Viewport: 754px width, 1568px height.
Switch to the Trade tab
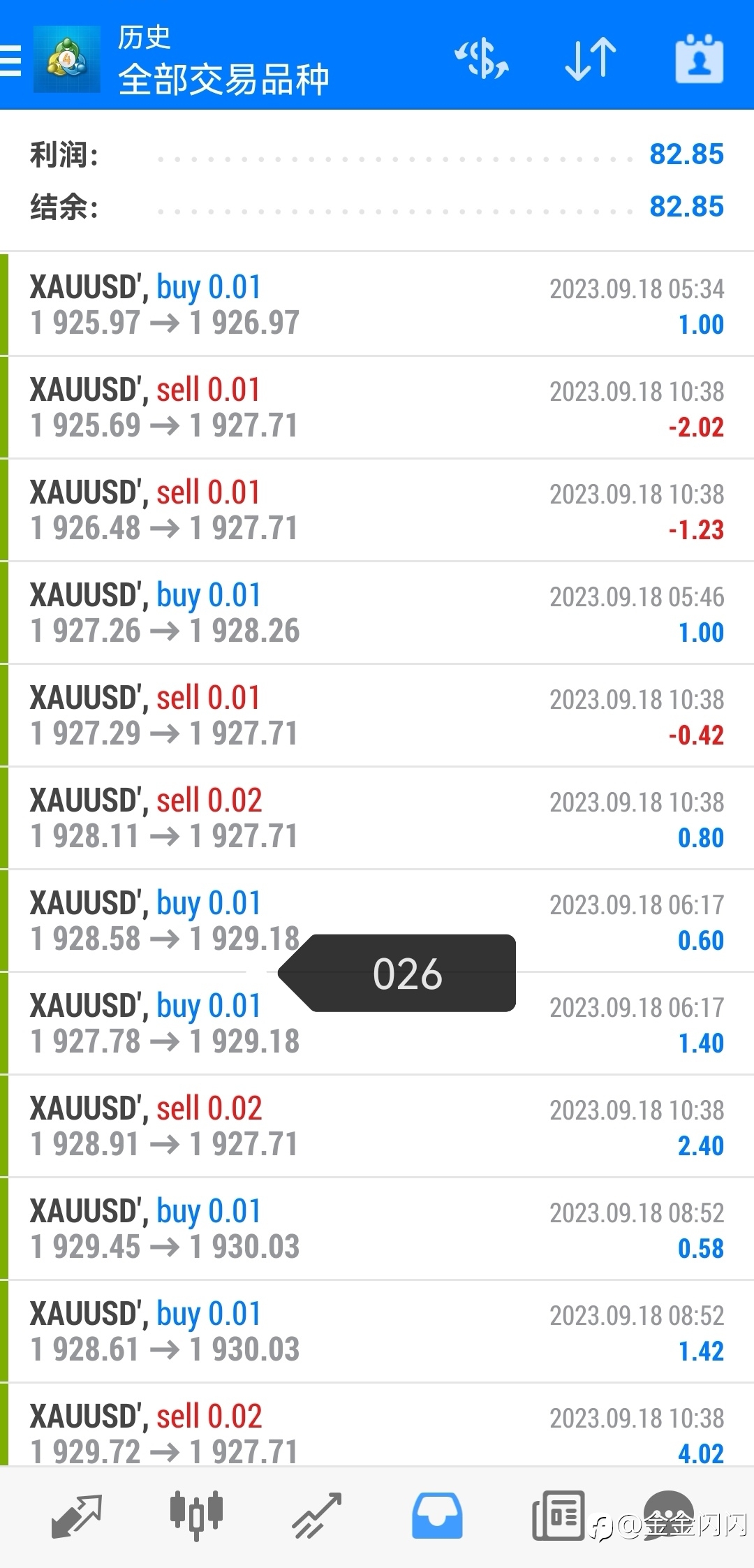click(316, 1516)
